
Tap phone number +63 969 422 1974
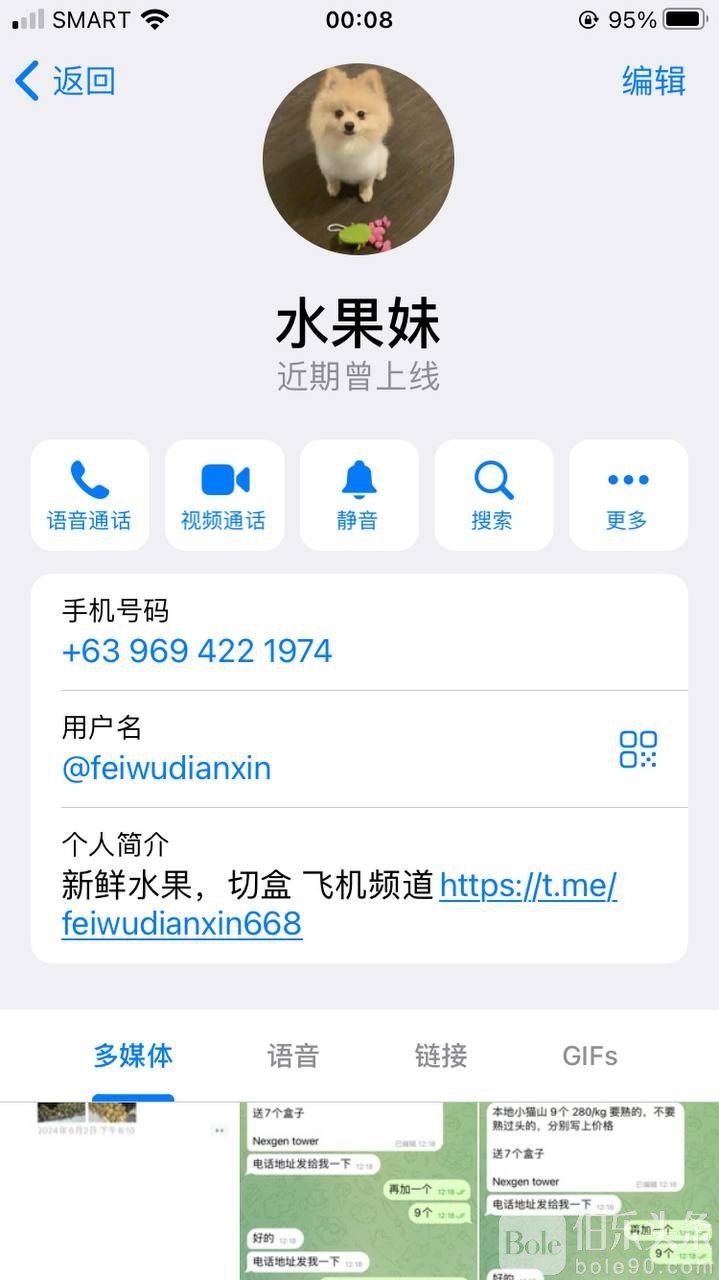click(197, 651)
